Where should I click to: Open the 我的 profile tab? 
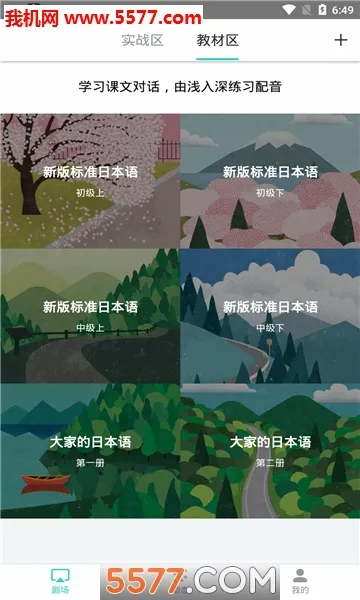click(300, 581)
